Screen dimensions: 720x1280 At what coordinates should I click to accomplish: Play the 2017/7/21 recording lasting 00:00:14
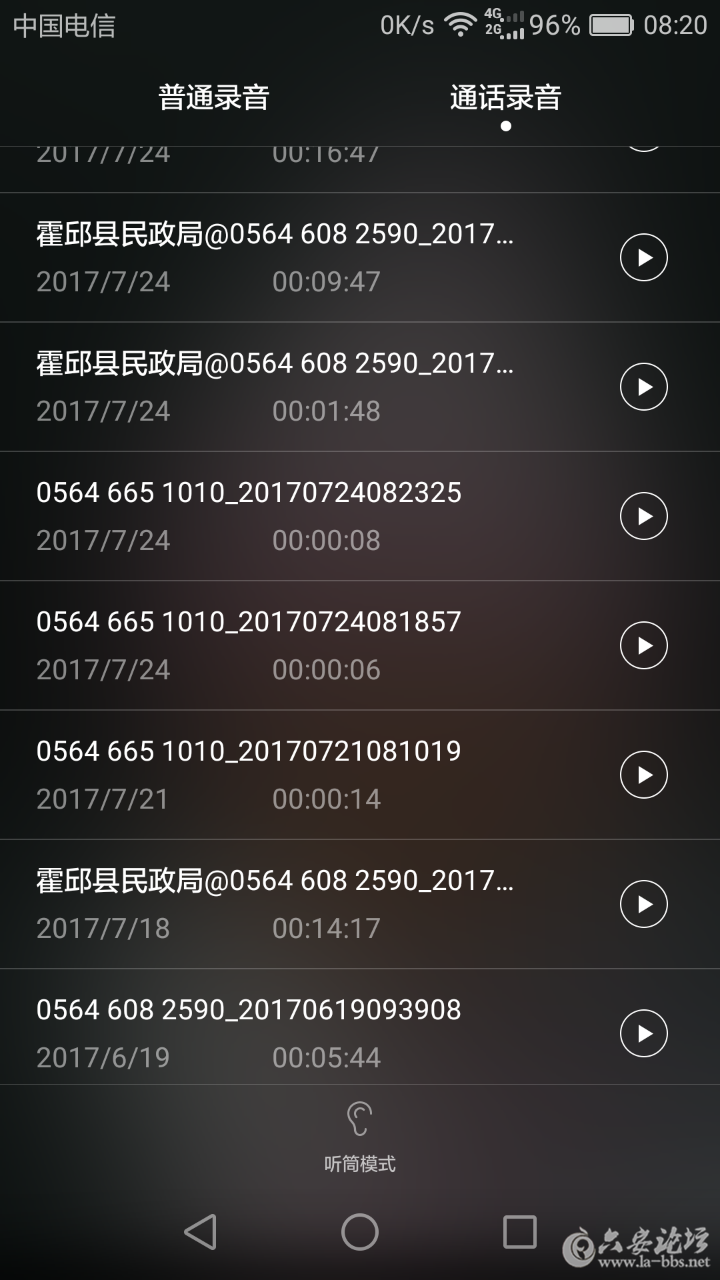644,775
